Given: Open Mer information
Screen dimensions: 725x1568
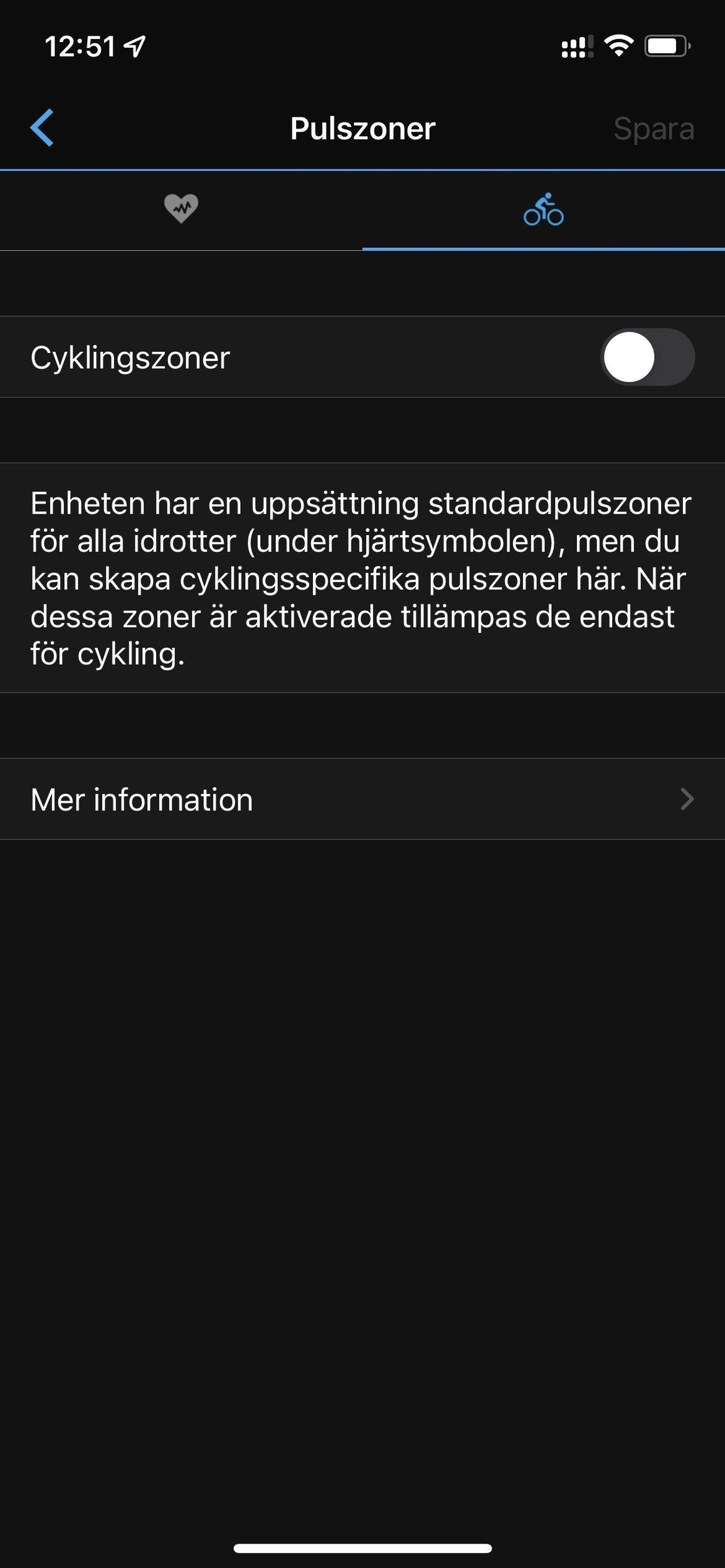Looking at the screenshot, I should click(362, 799).
